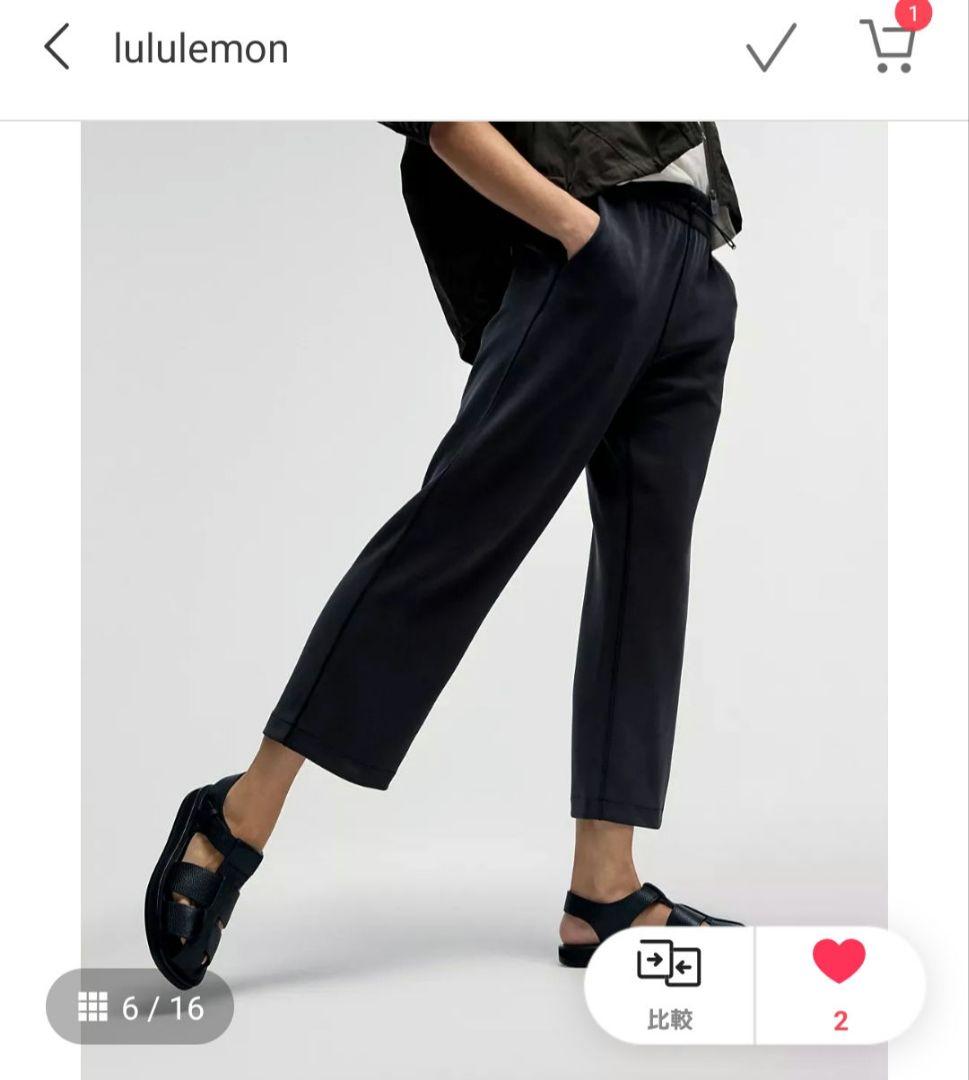Image resolution: width=969 pixels, height=1080 pixels.
Task: Open the shopping cart
Action: 888,46
